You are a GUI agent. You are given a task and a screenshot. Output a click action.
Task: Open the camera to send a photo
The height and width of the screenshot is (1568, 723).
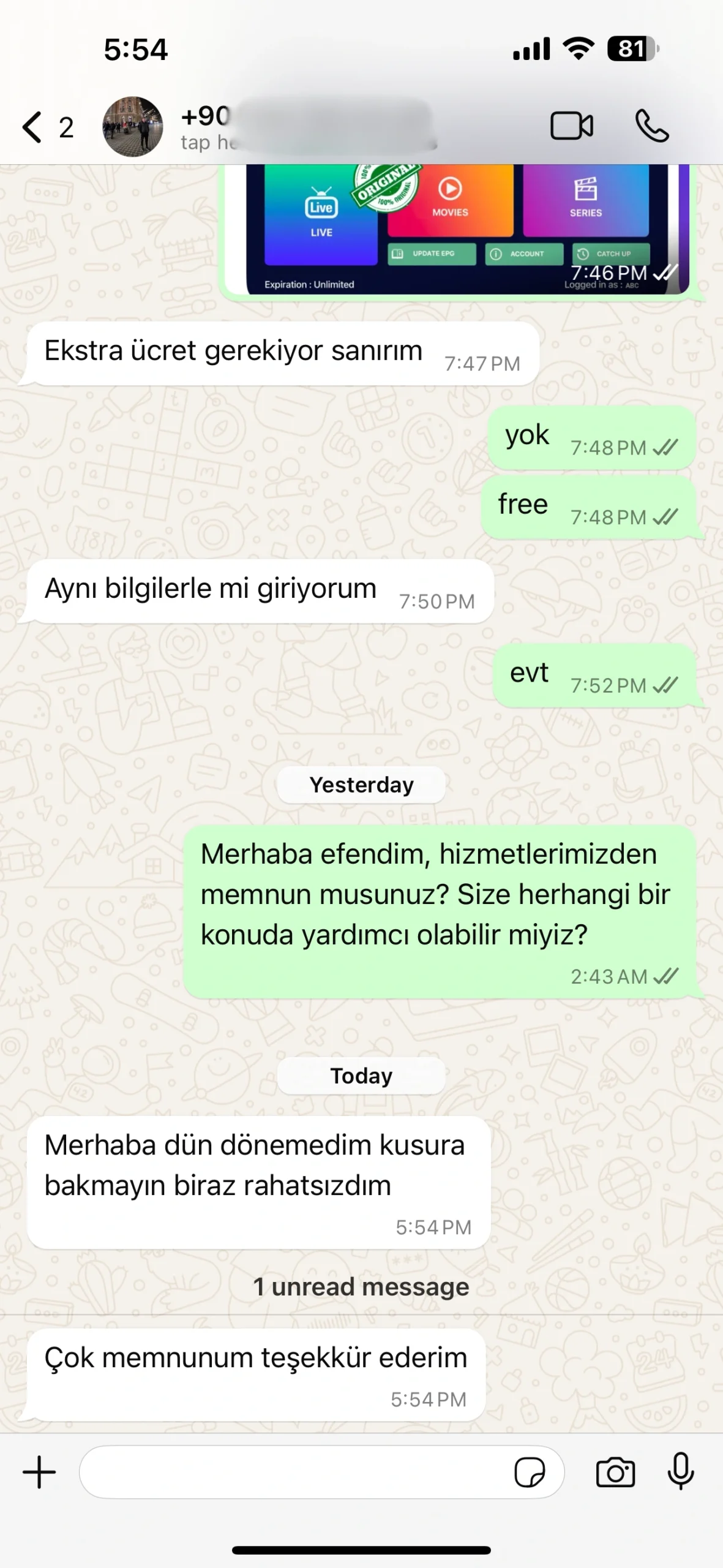(x=615, y=1472)
